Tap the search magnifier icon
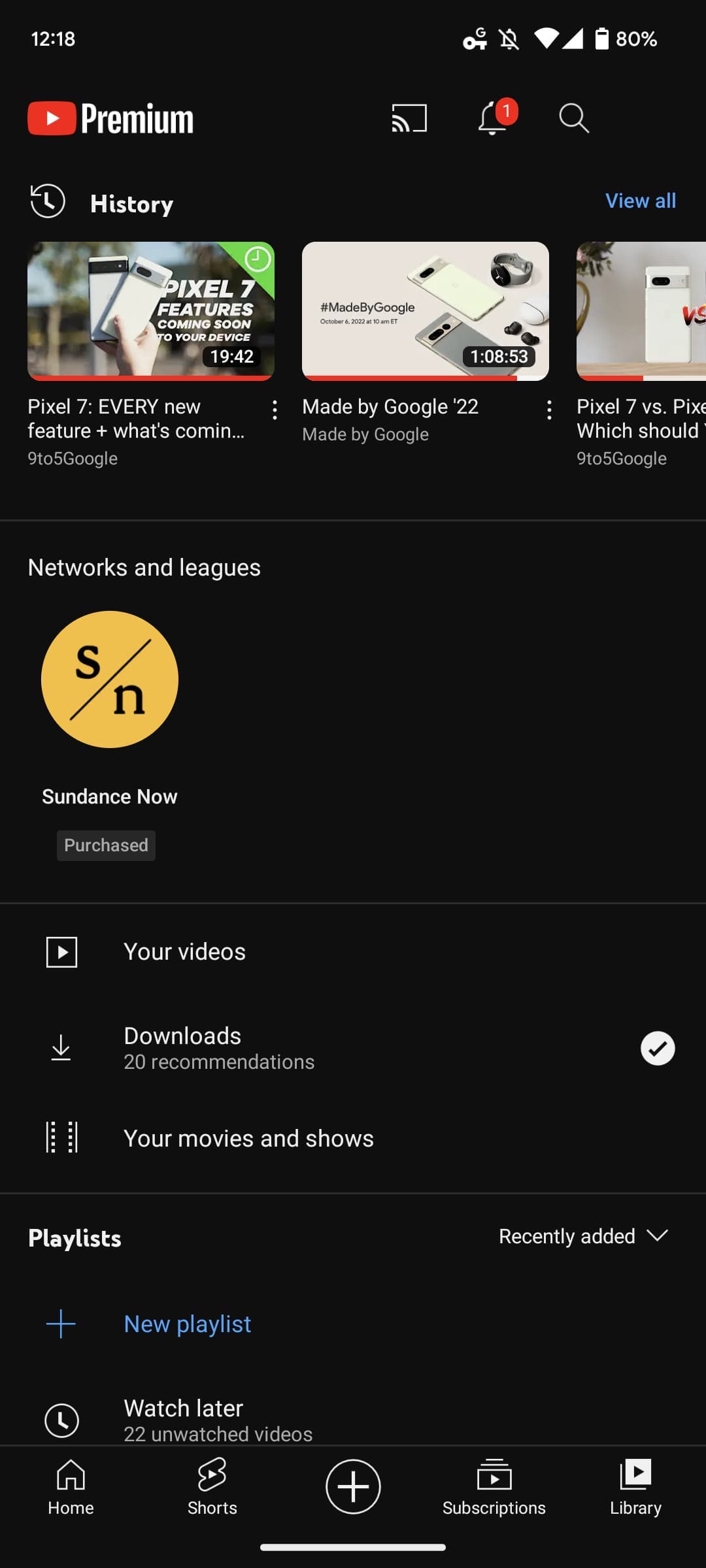 coord(574,118)
